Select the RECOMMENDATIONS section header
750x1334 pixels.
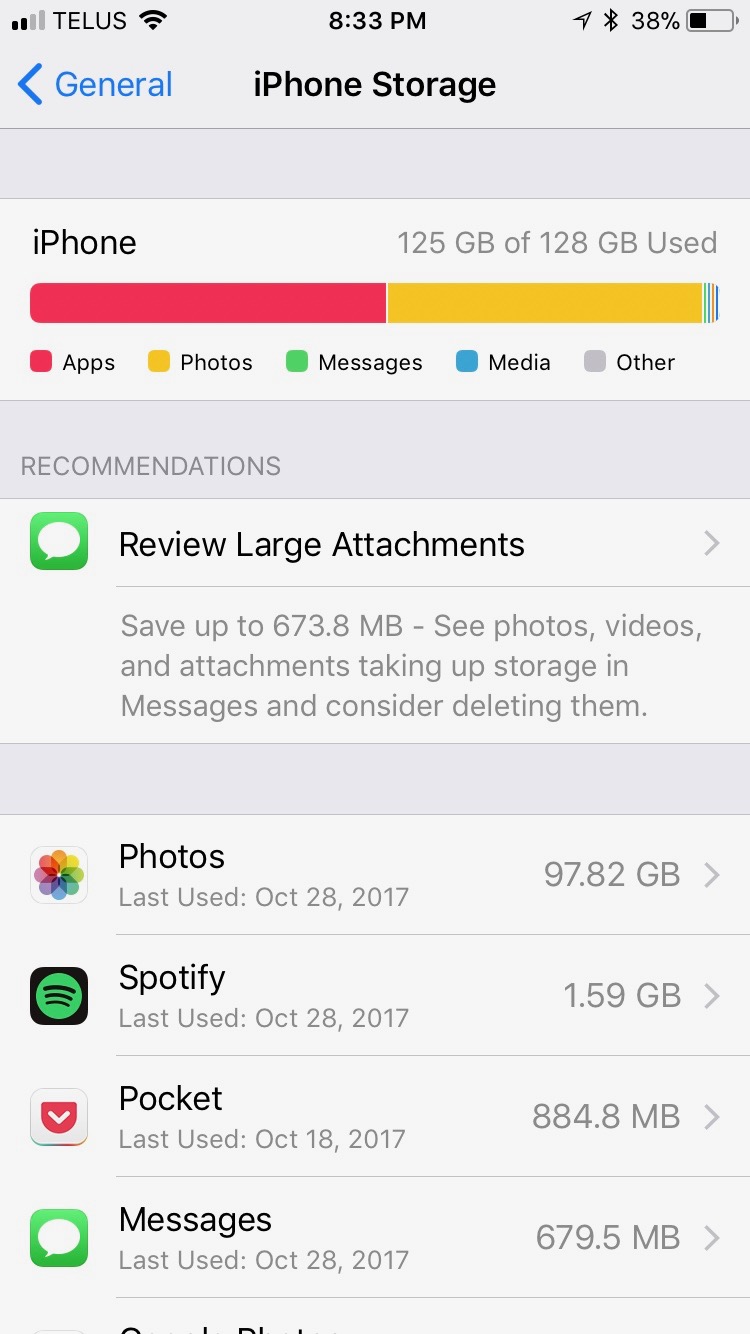(150, 465)
